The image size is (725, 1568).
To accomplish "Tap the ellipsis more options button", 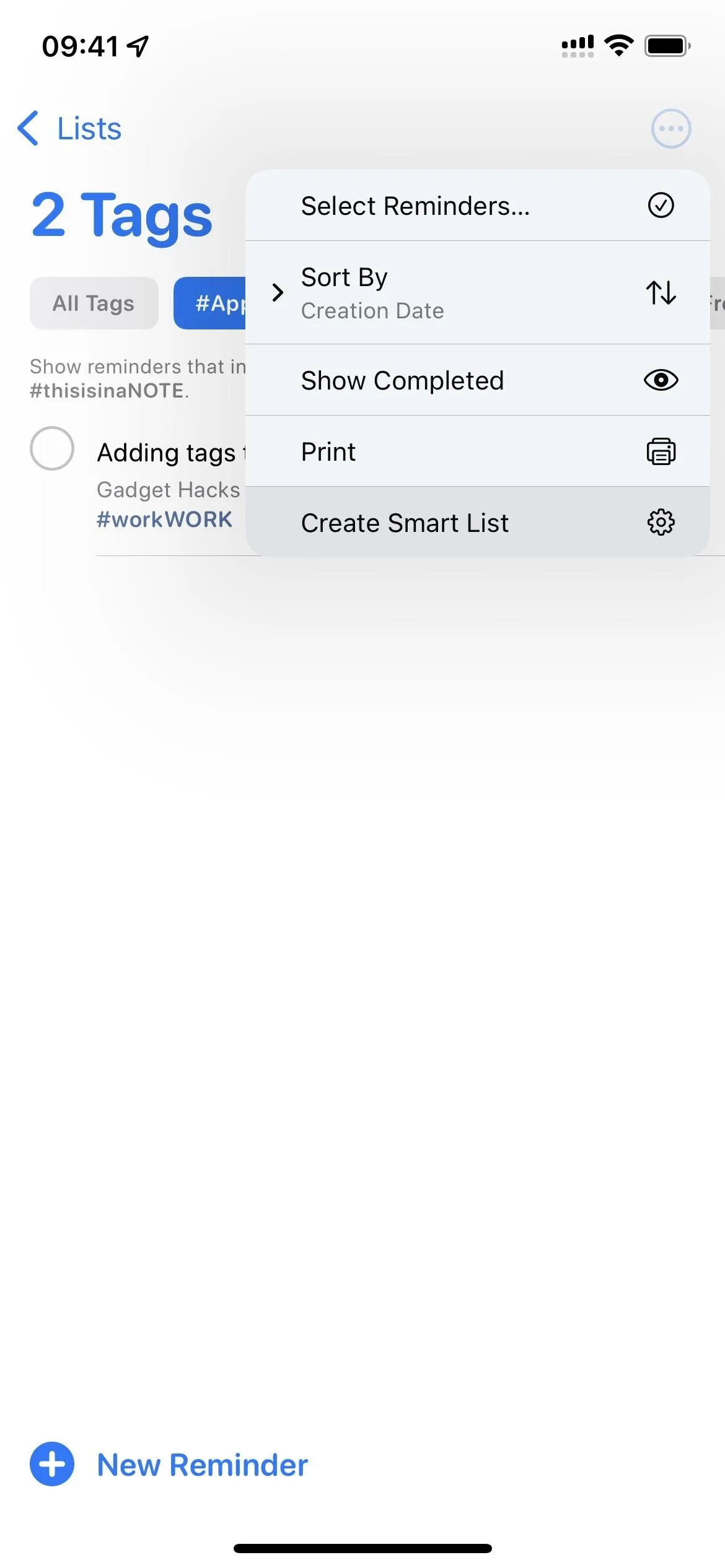I will pos(670,129).
